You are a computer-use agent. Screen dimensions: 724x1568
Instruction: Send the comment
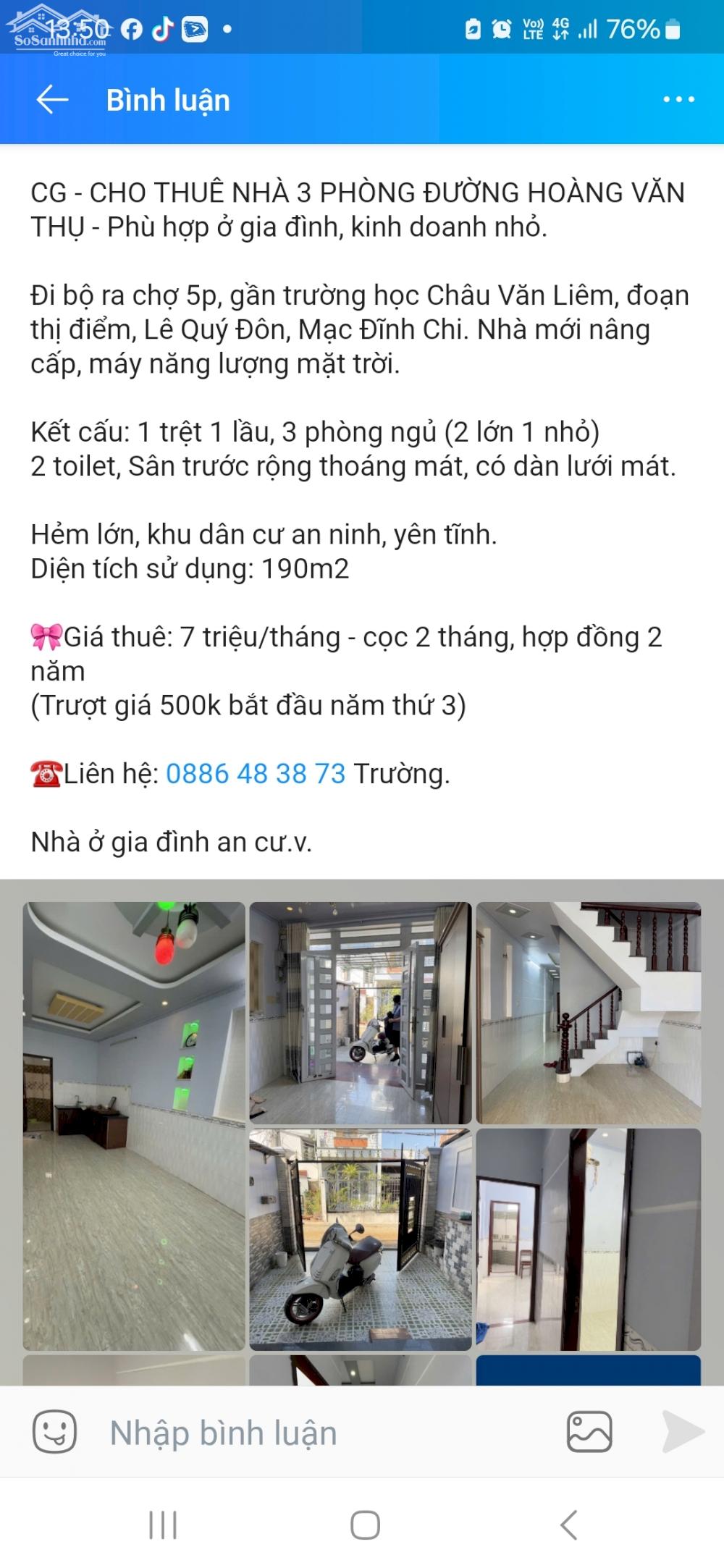(x=683, y=1432)
